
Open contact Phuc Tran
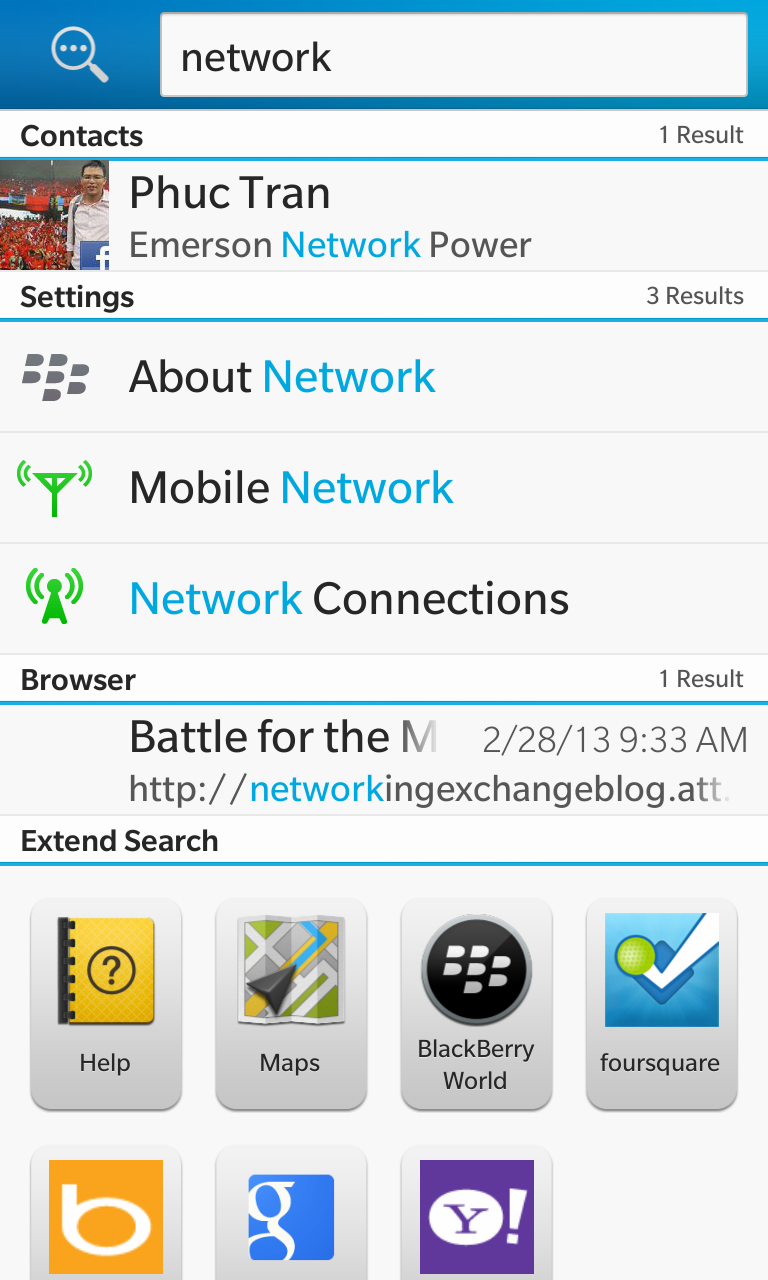(x=384, y=215)
